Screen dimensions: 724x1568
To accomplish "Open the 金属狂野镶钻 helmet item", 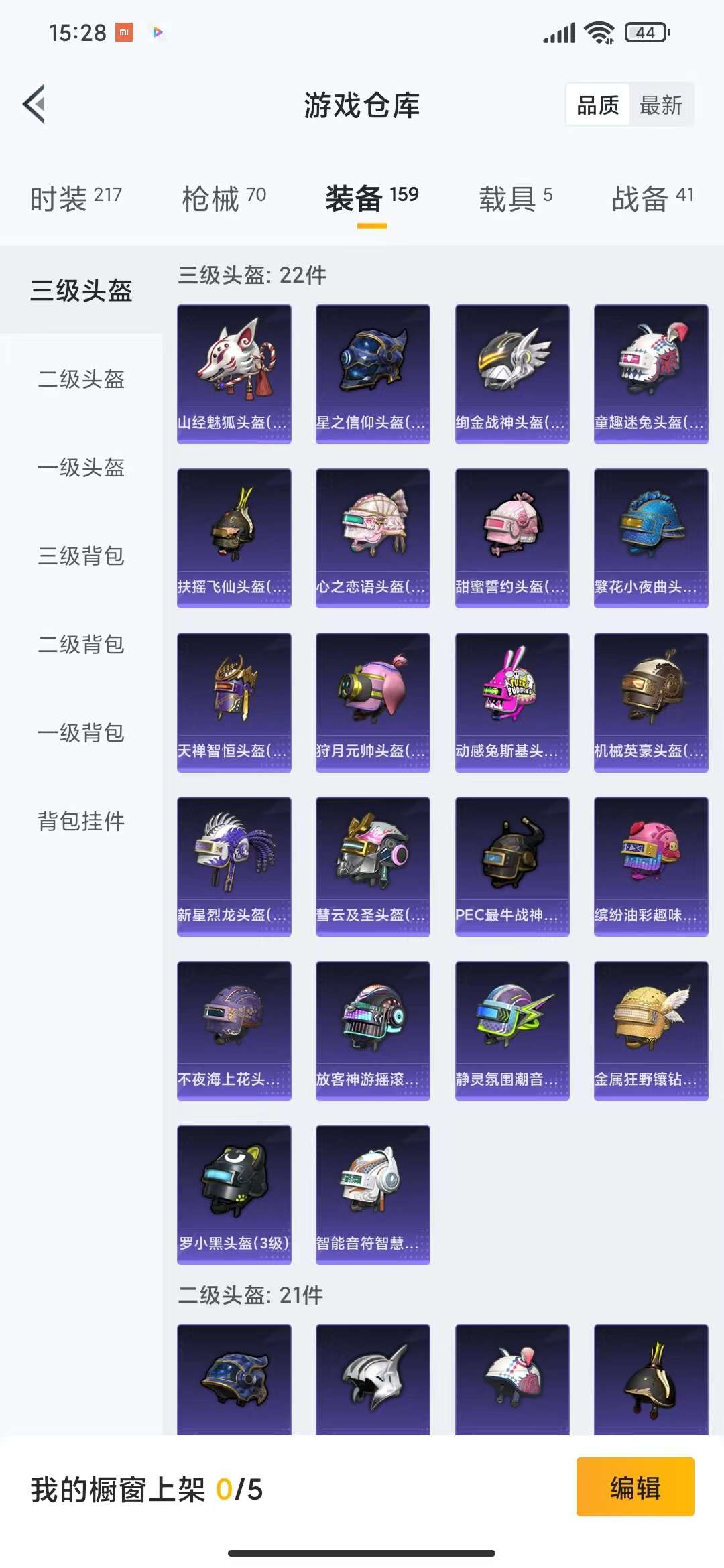I will coord(651,1031).
